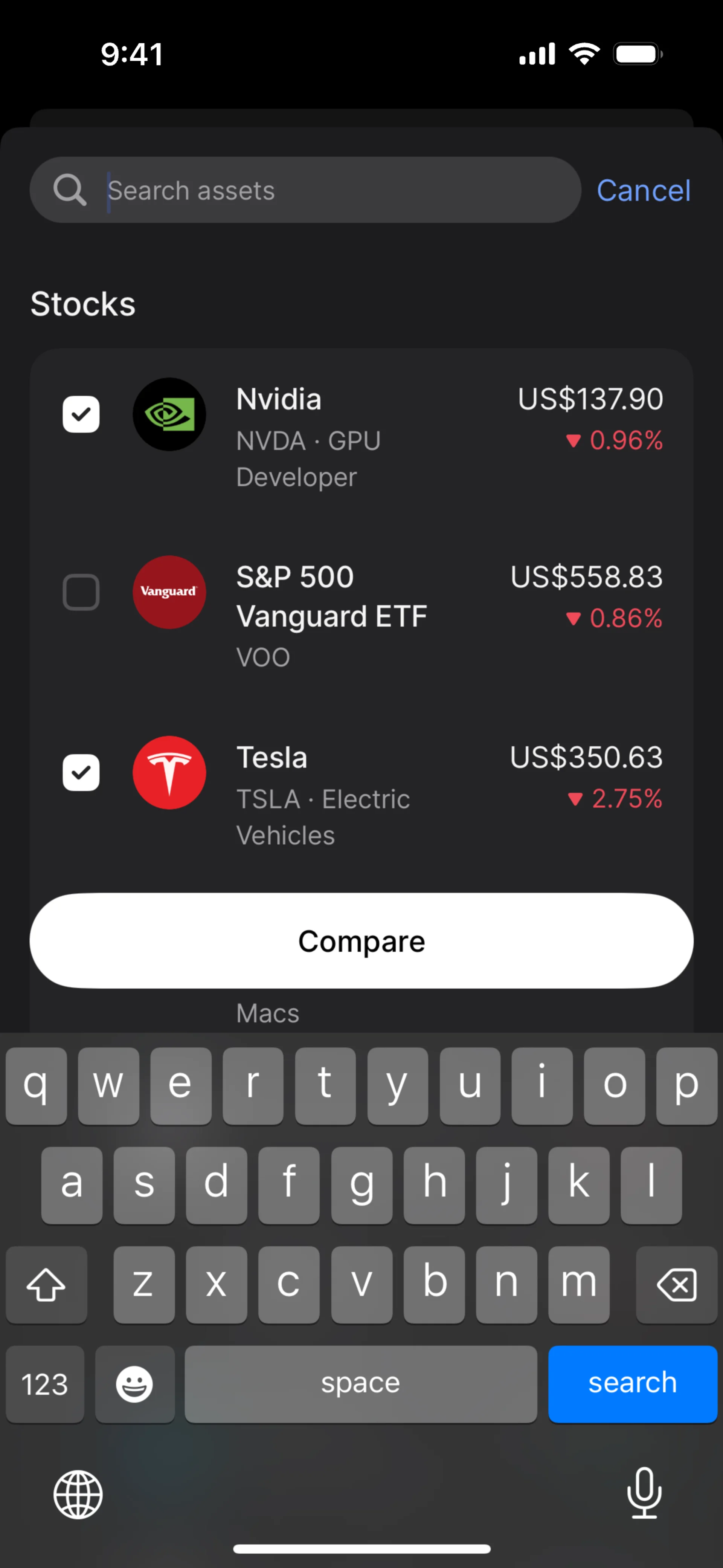The width and height of the screenshot is (723, 1568).
Task: Uncheck the Nvidia checkbox
Action: [81, 414]
